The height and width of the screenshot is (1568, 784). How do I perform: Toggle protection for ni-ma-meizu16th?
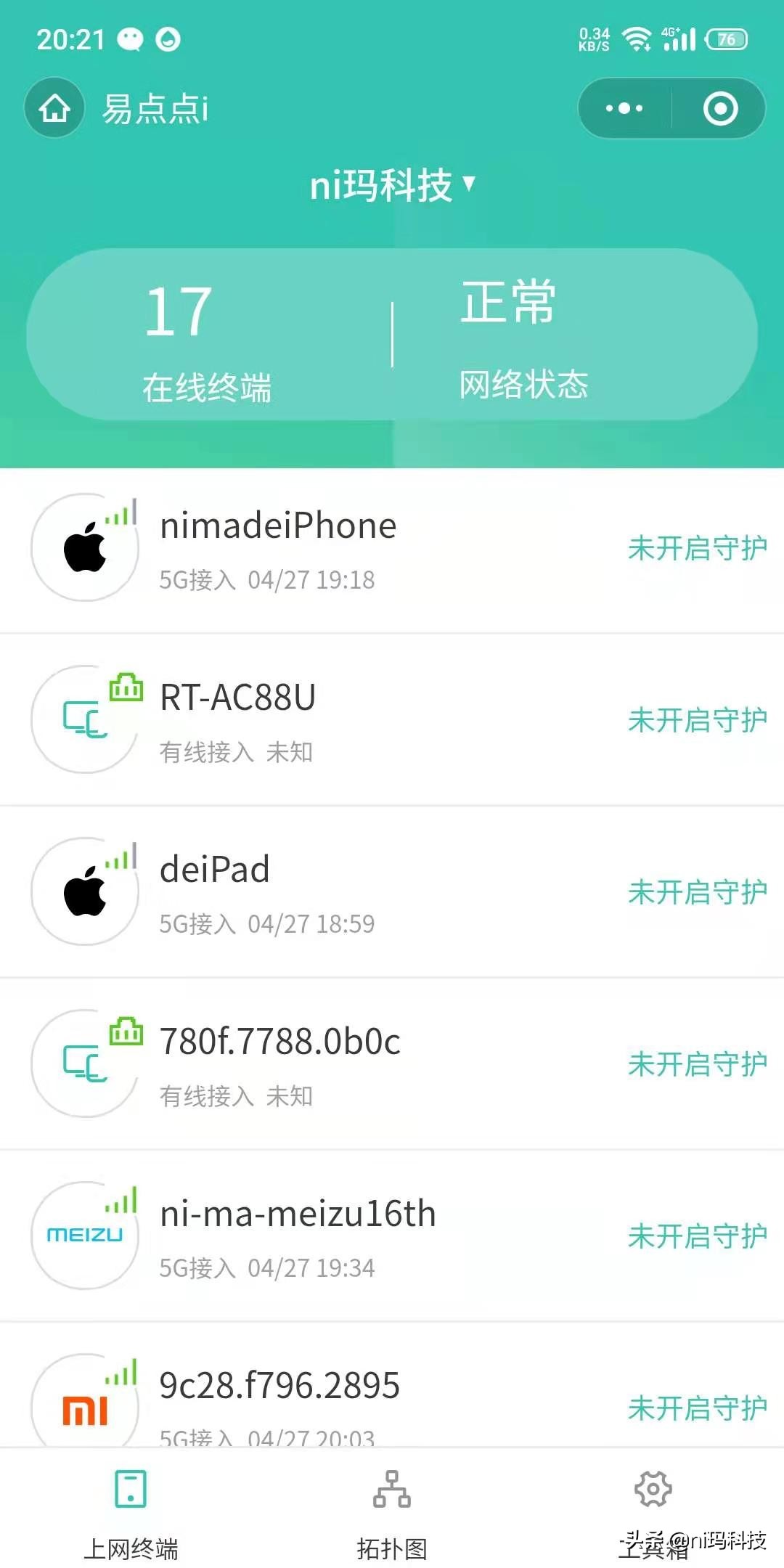point(695,1234)
